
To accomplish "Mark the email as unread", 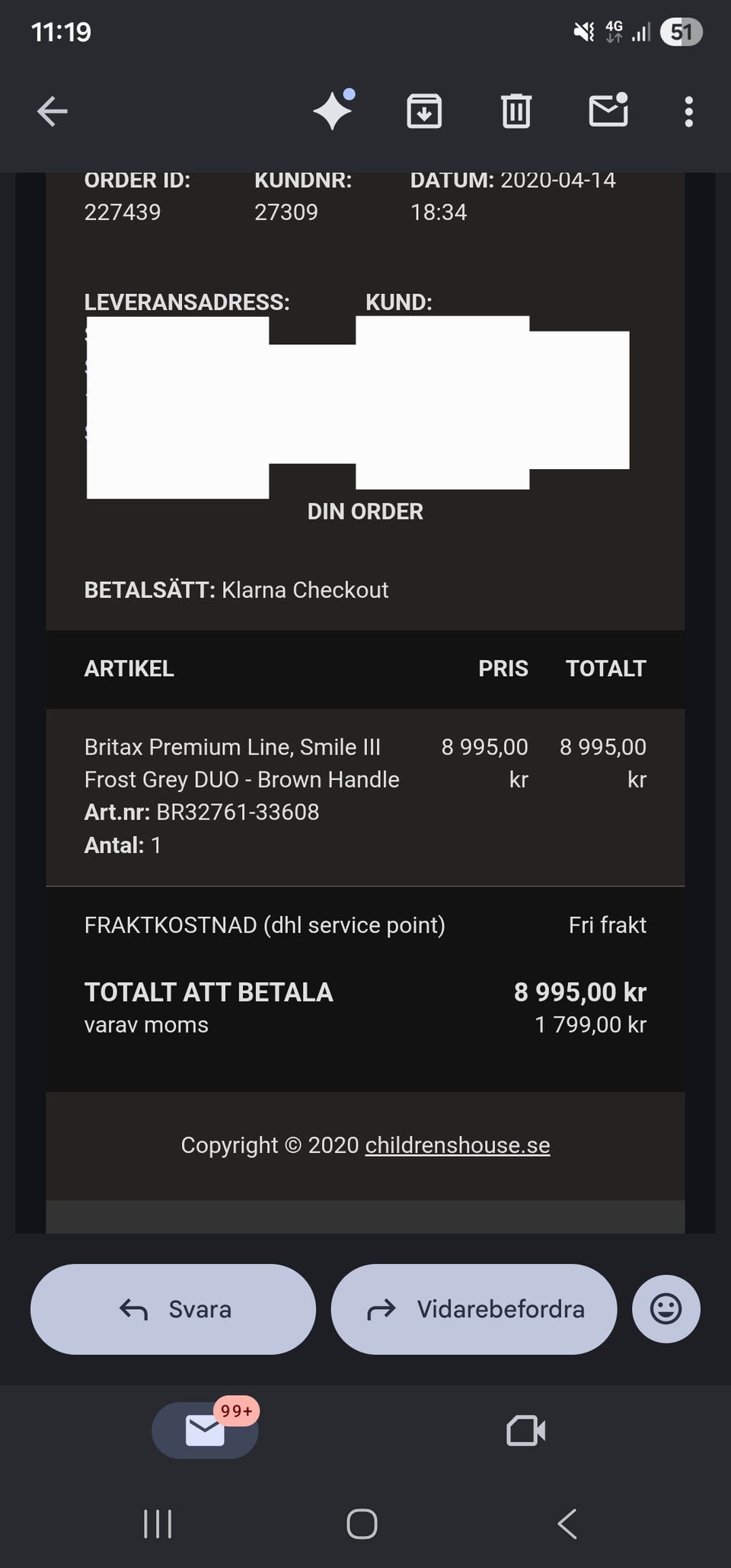I will (x=608, y=111).
